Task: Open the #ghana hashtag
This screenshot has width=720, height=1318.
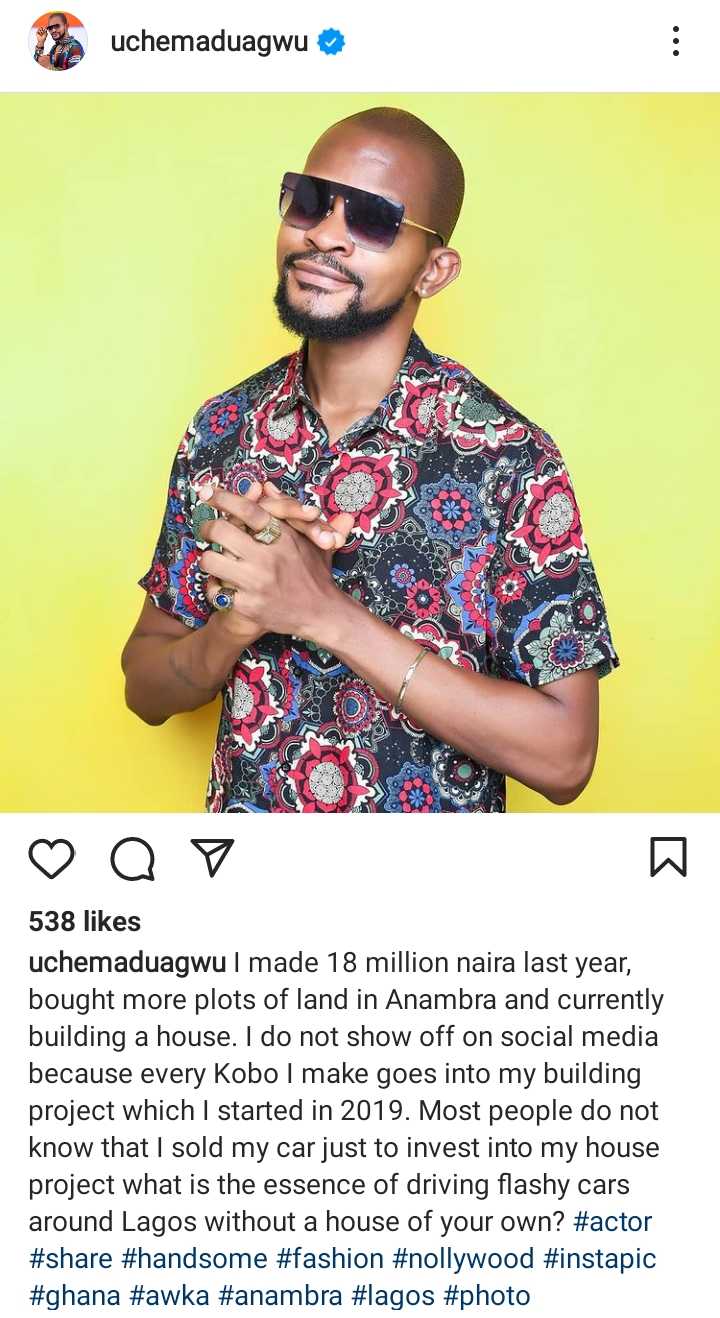Action: (74, 1296)
